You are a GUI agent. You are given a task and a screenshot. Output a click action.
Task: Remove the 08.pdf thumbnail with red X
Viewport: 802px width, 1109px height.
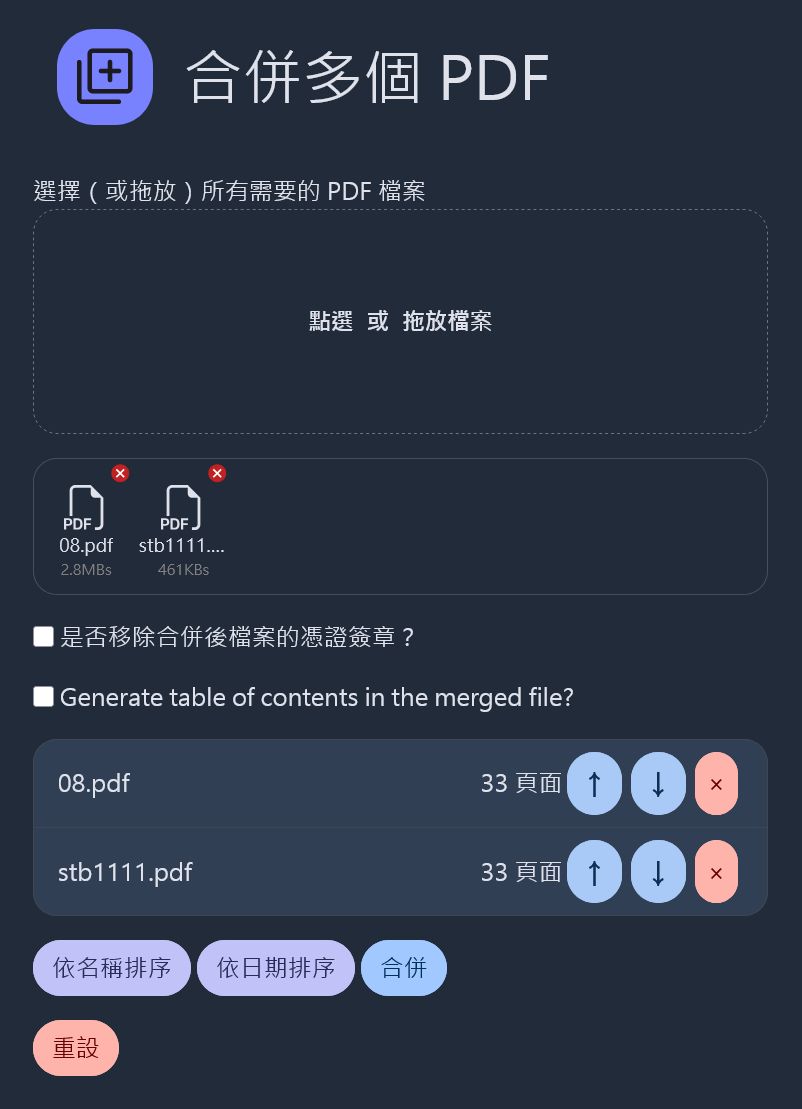tap(120, 473)
